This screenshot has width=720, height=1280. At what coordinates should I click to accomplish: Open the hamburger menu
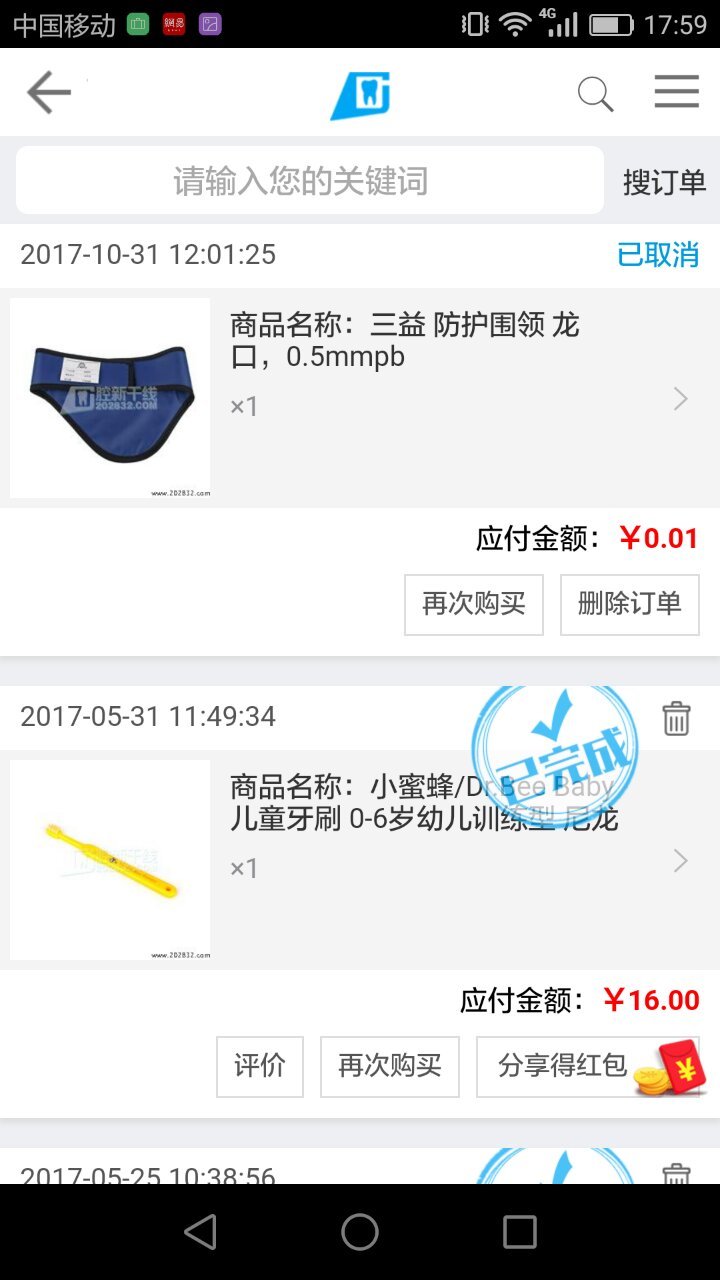(x=676, y=92)
